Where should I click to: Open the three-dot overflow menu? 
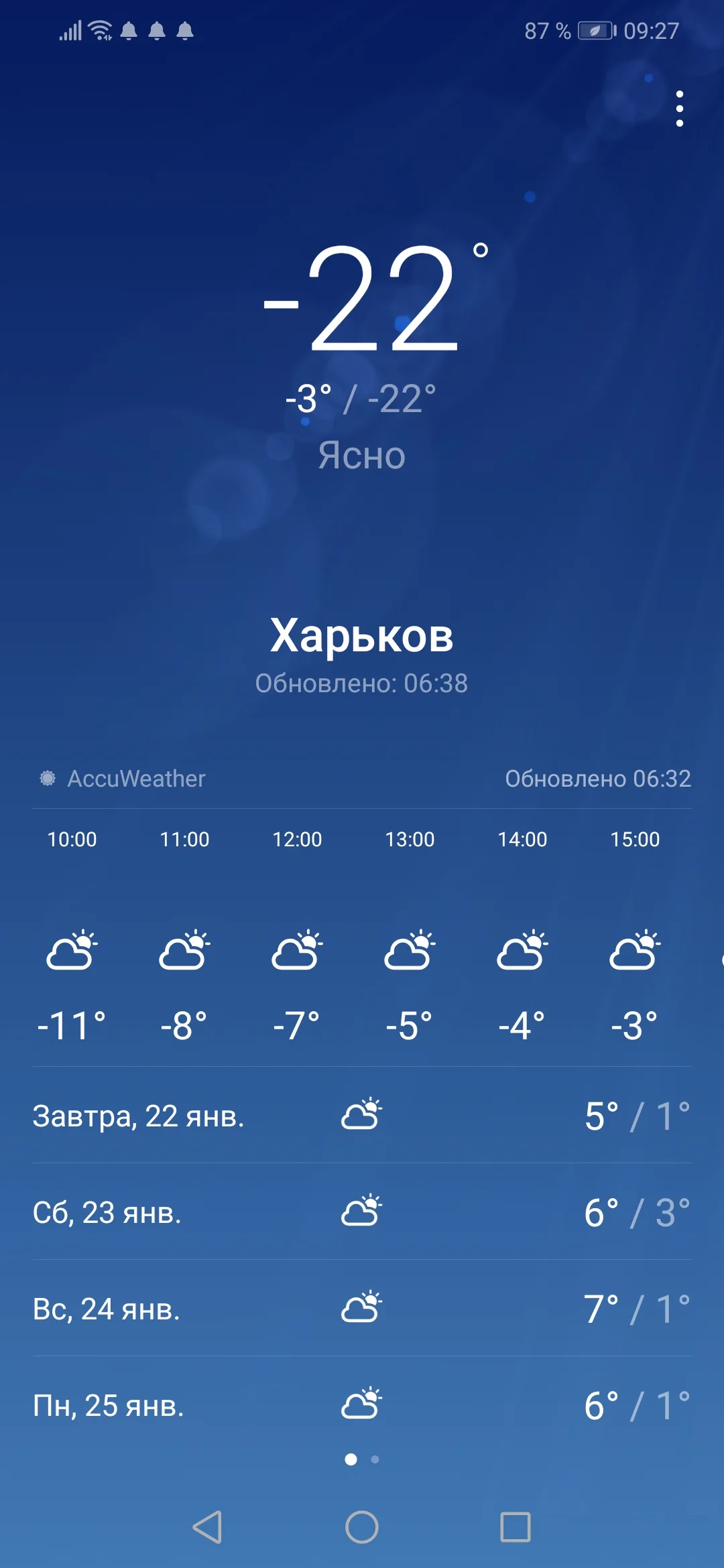[680, 107]
